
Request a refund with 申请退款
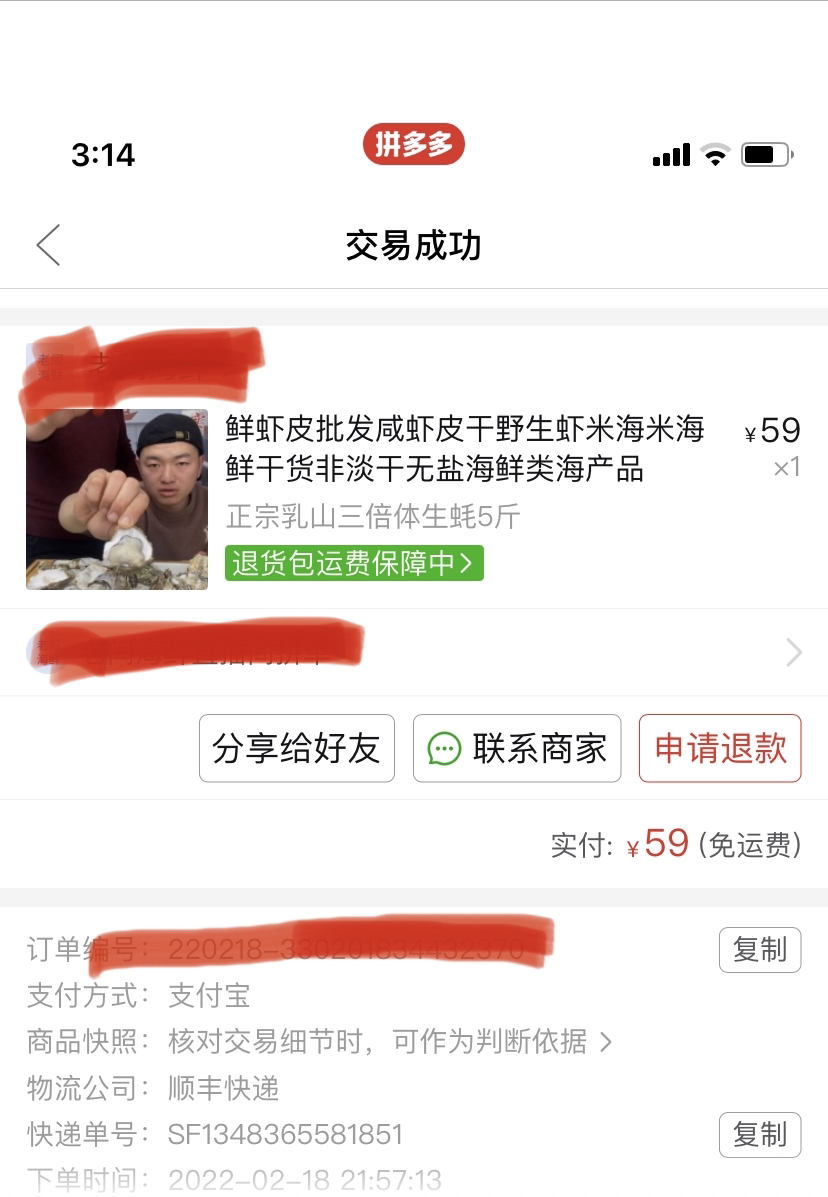[x=720, y=748]
